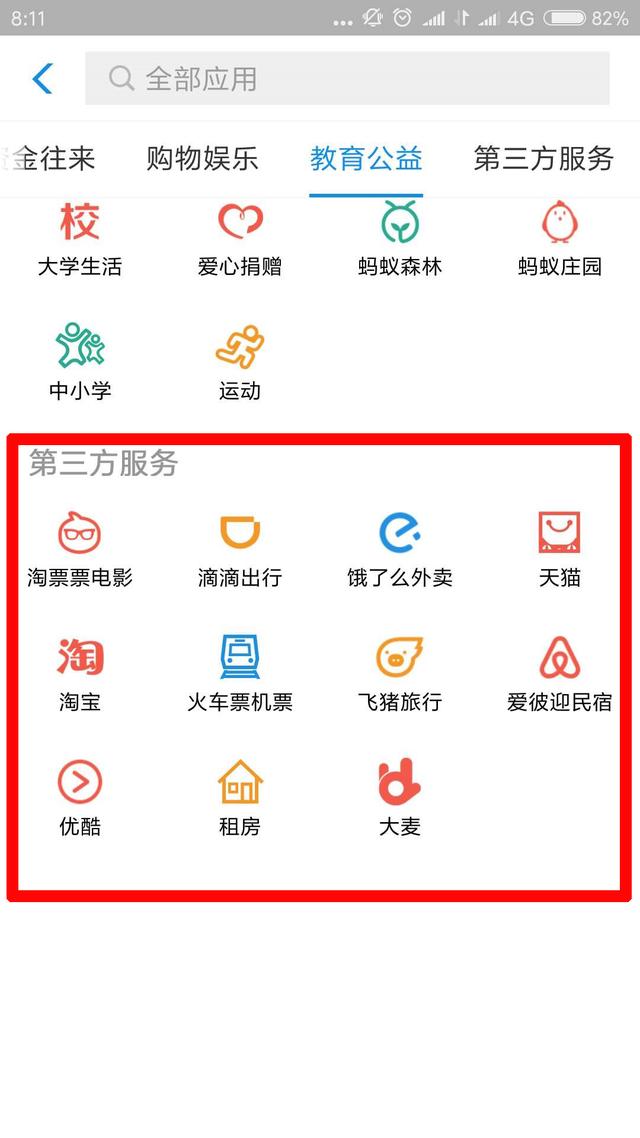The height and width of the screenshot is (1138, 640).
Task: Tap the 全部应用 search field
Action: point(346,78)
